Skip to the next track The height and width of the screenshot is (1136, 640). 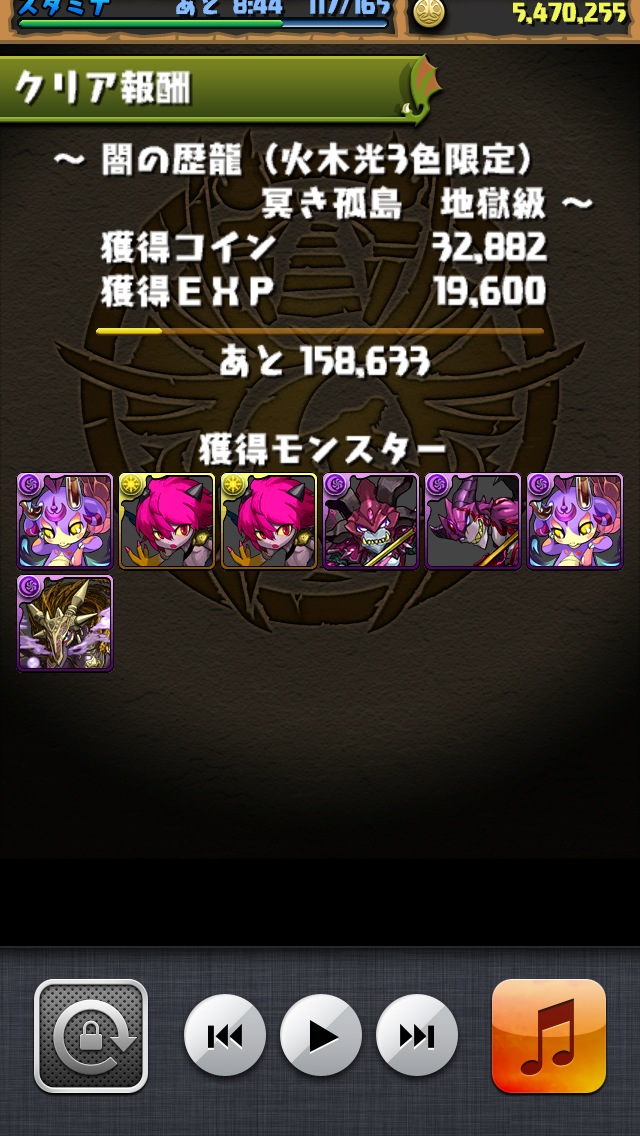point(416,1035)
